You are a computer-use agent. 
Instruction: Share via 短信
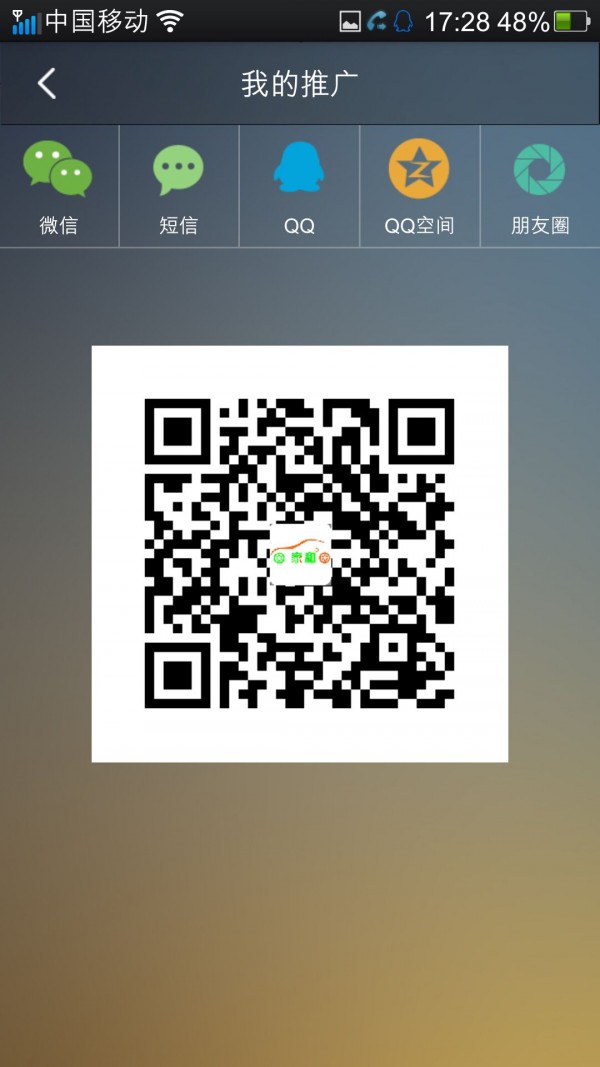(x=178, y=187)
